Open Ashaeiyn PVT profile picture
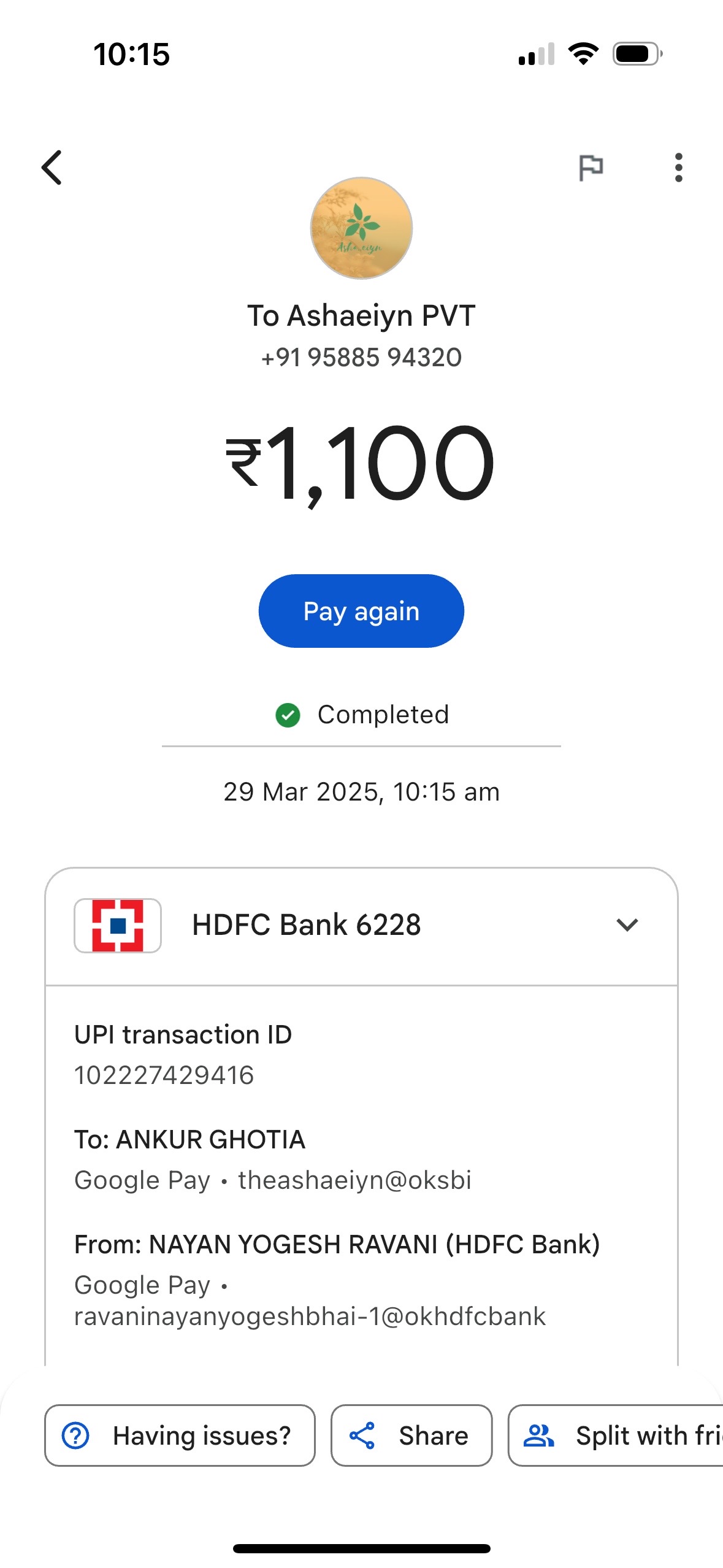This screenshot has height=1568, width=723. point(361,228)
